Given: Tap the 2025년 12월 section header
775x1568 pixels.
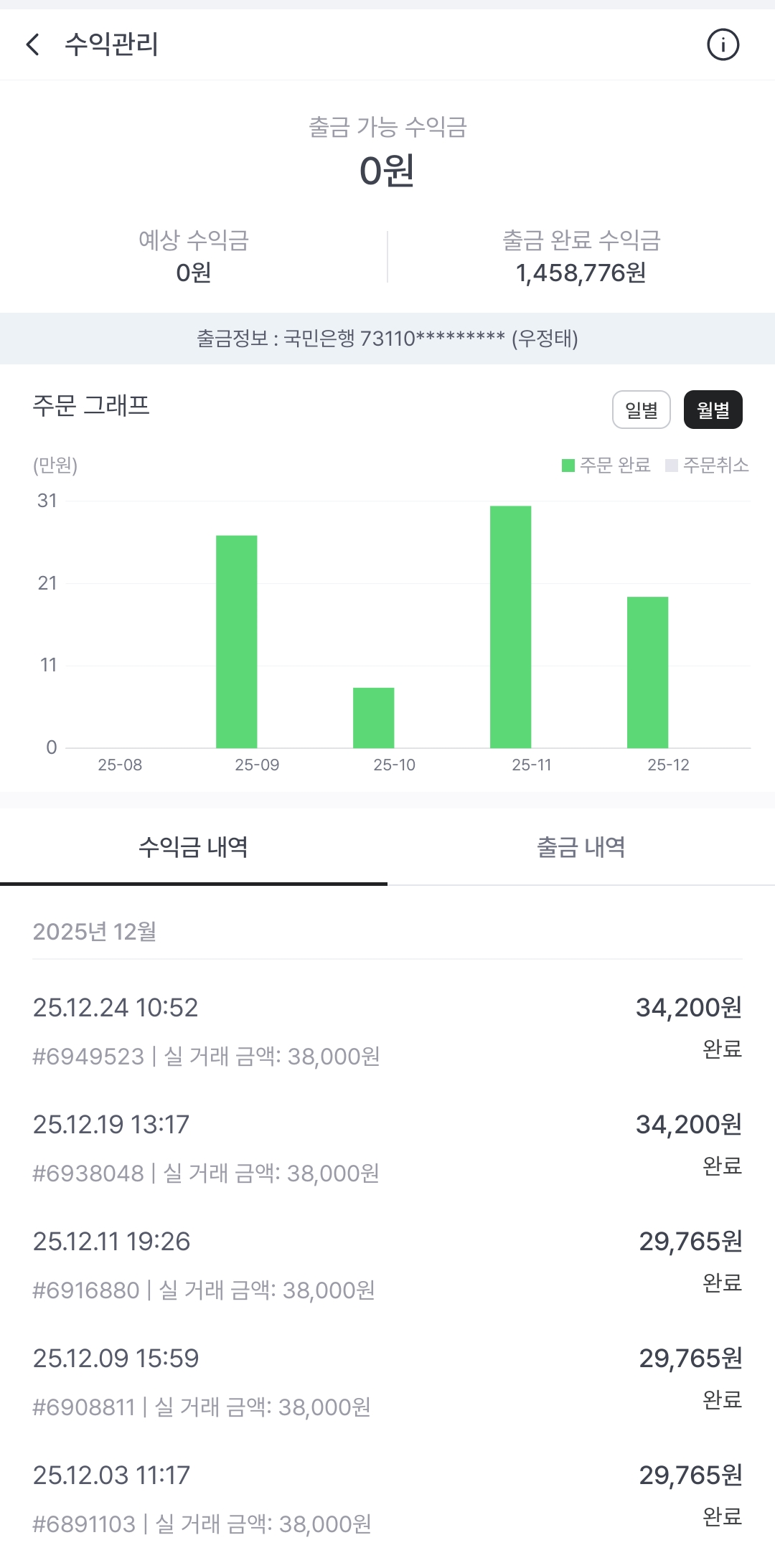Looking at the screenshot, I should [97, 932].
